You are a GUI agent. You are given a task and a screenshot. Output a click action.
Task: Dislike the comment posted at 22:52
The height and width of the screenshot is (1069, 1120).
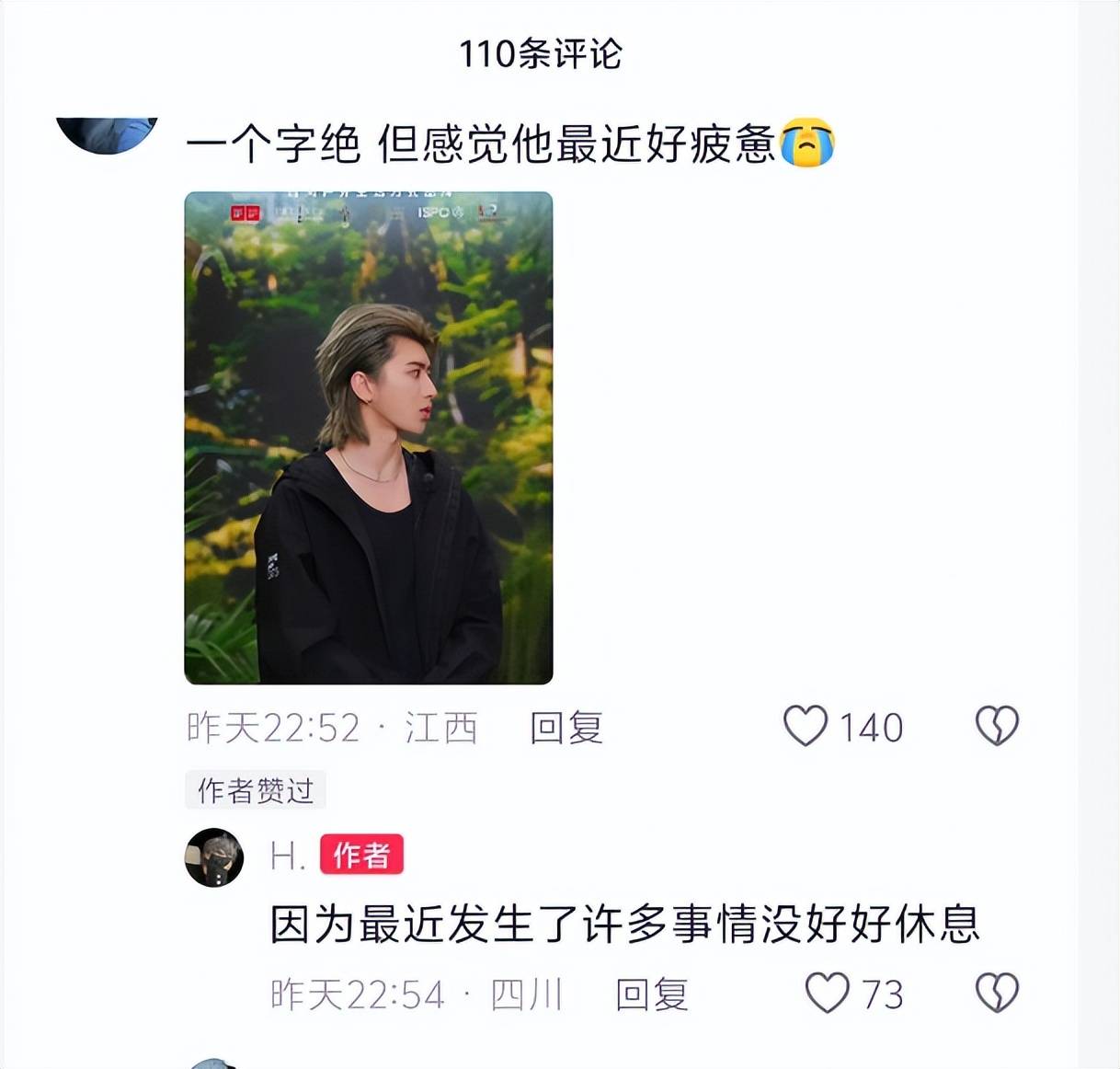pyautogui.click(x=997, y=727)
